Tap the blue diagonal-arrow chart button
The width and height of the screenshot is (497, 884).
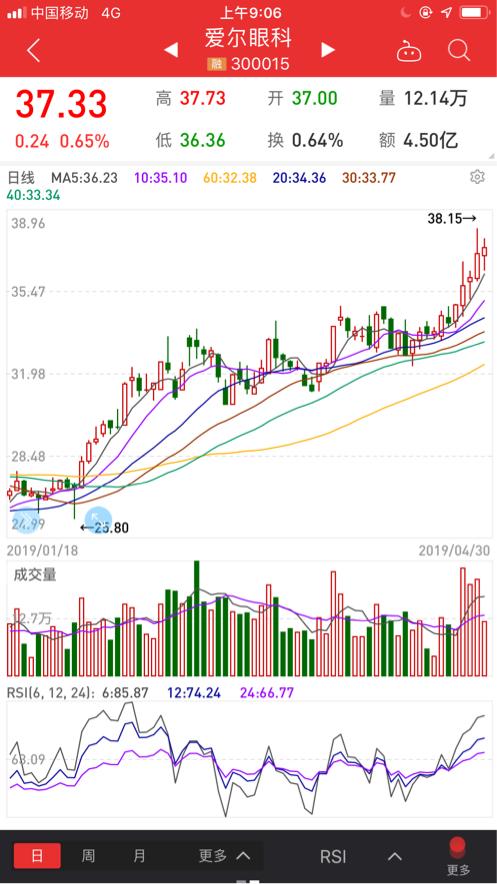(x=98, y=520)
